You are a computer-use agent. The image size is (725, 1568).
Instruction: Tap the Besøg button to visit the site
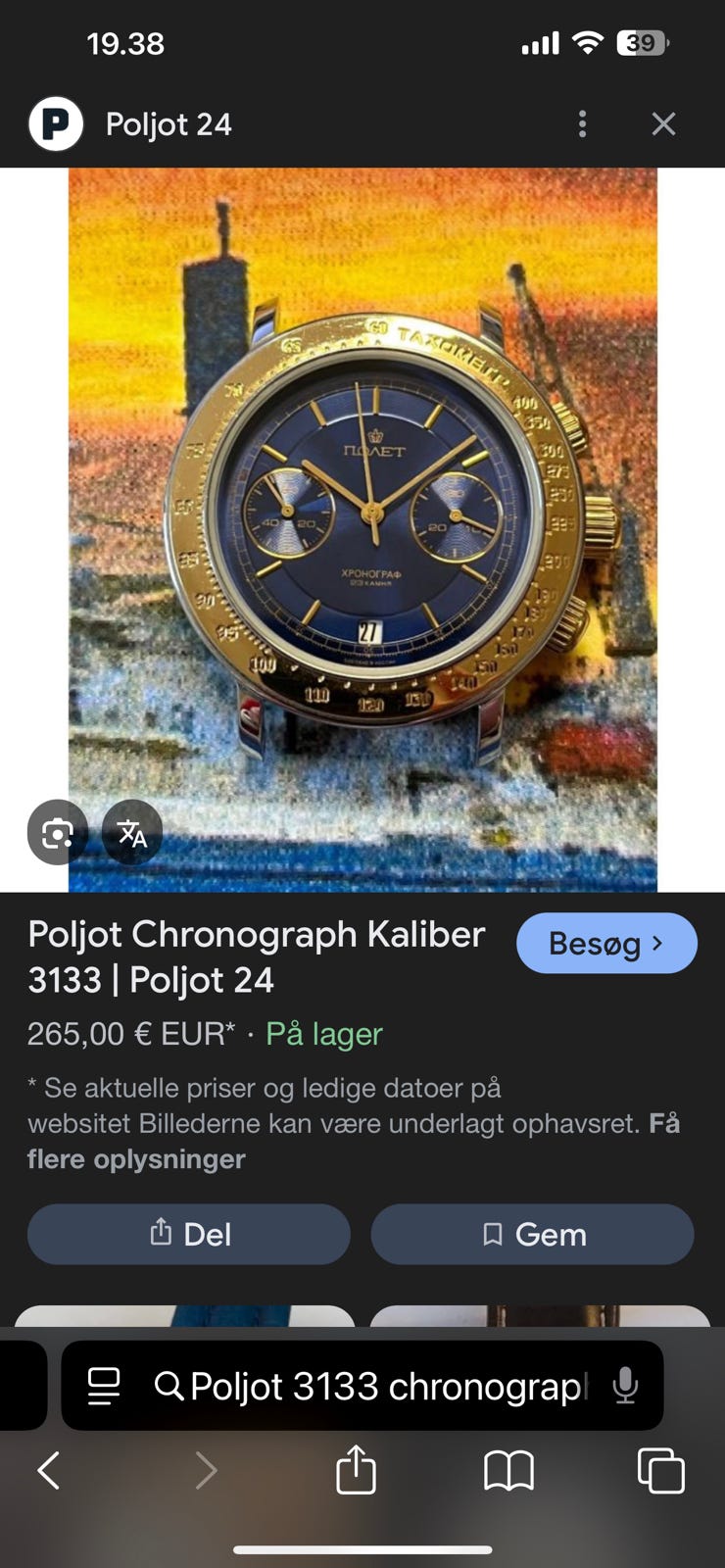606,943
